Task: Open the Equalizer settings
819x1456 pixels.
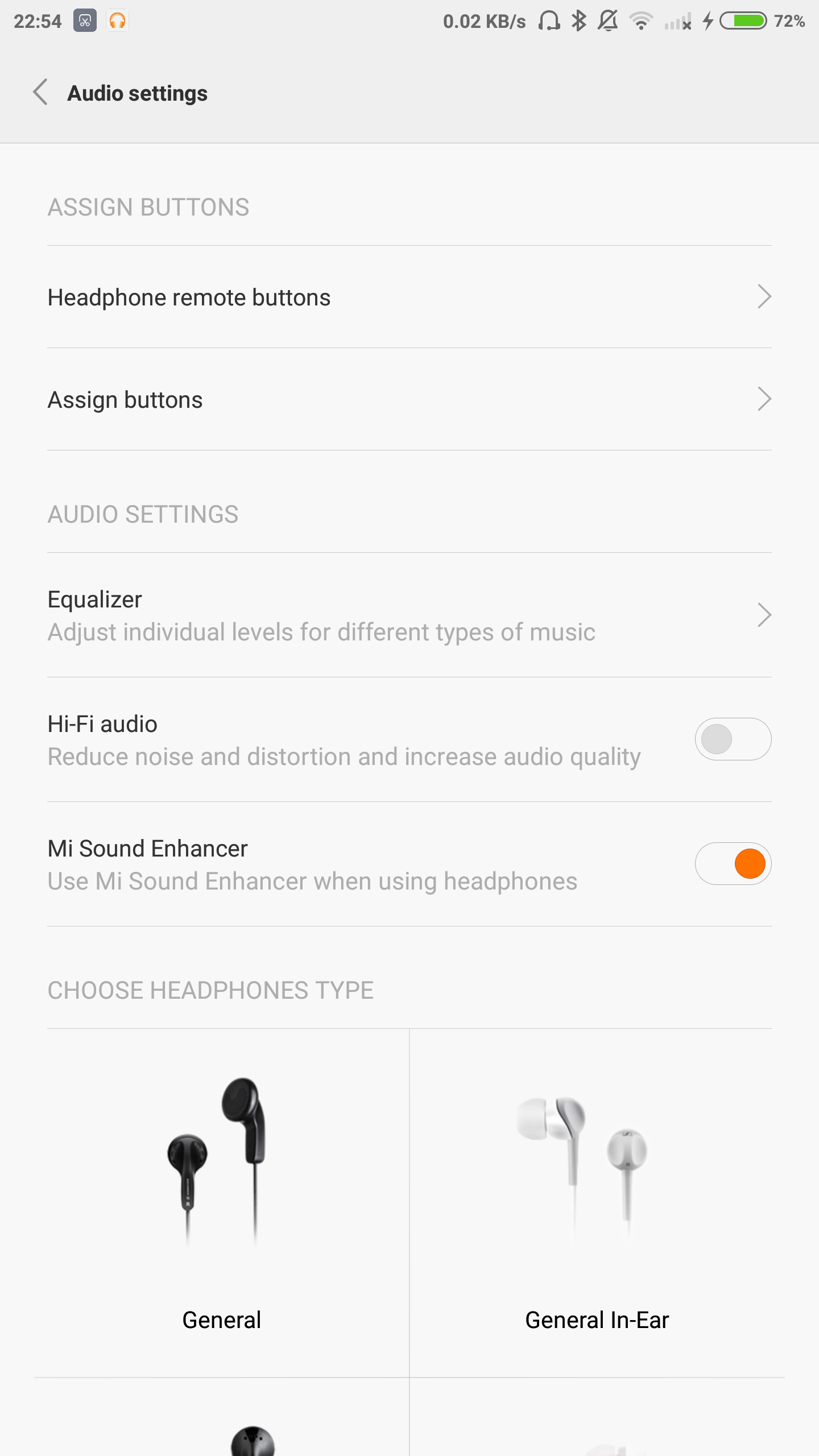Action: point(409,615)
